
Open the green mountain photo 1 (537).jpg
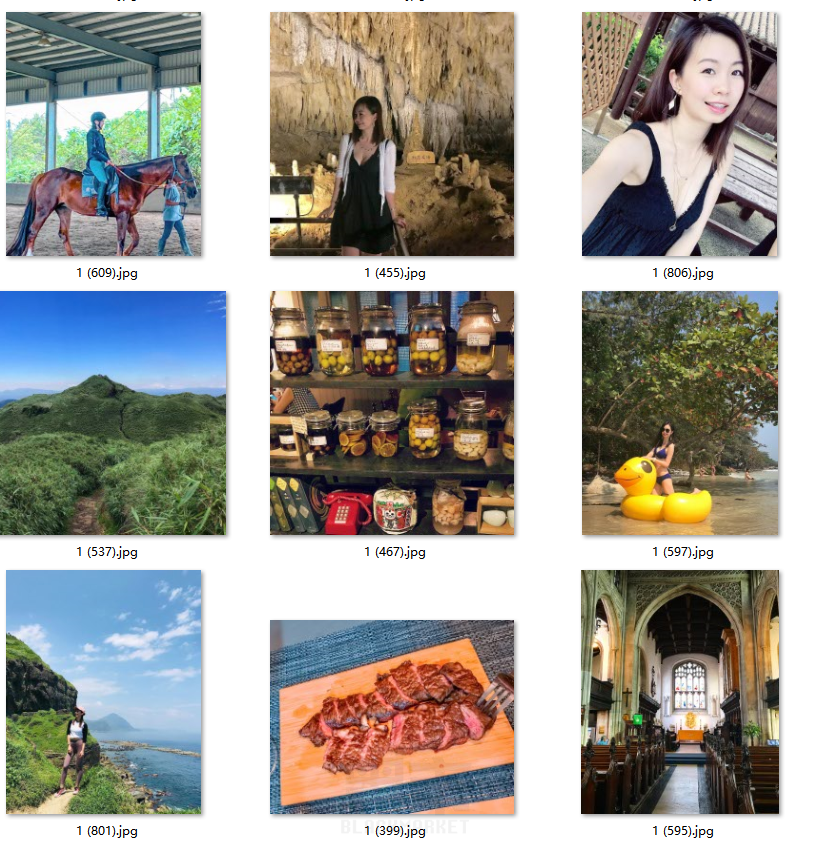point(113,413)
